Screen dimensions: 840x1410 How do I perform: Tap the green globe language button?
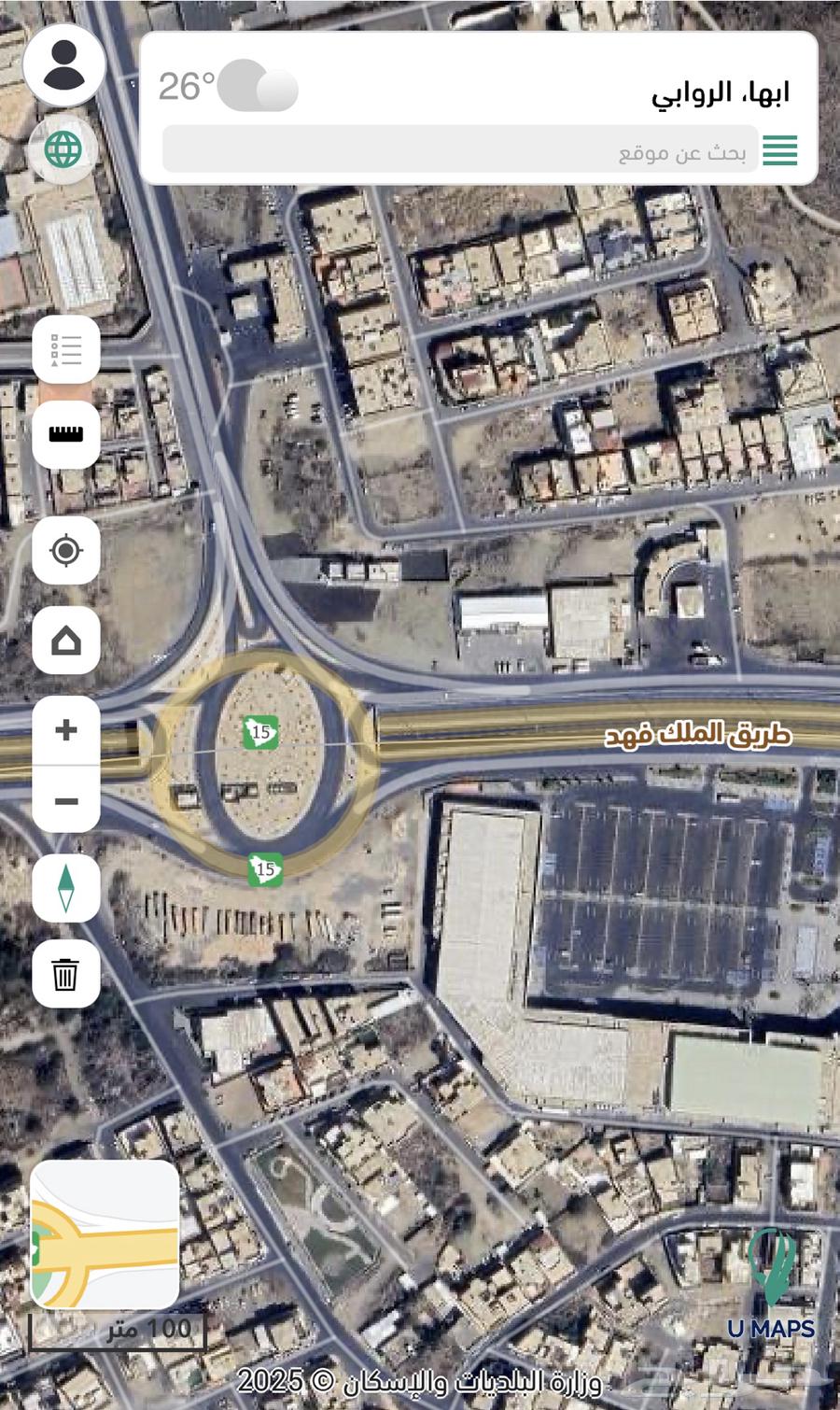tap(63, 149)
